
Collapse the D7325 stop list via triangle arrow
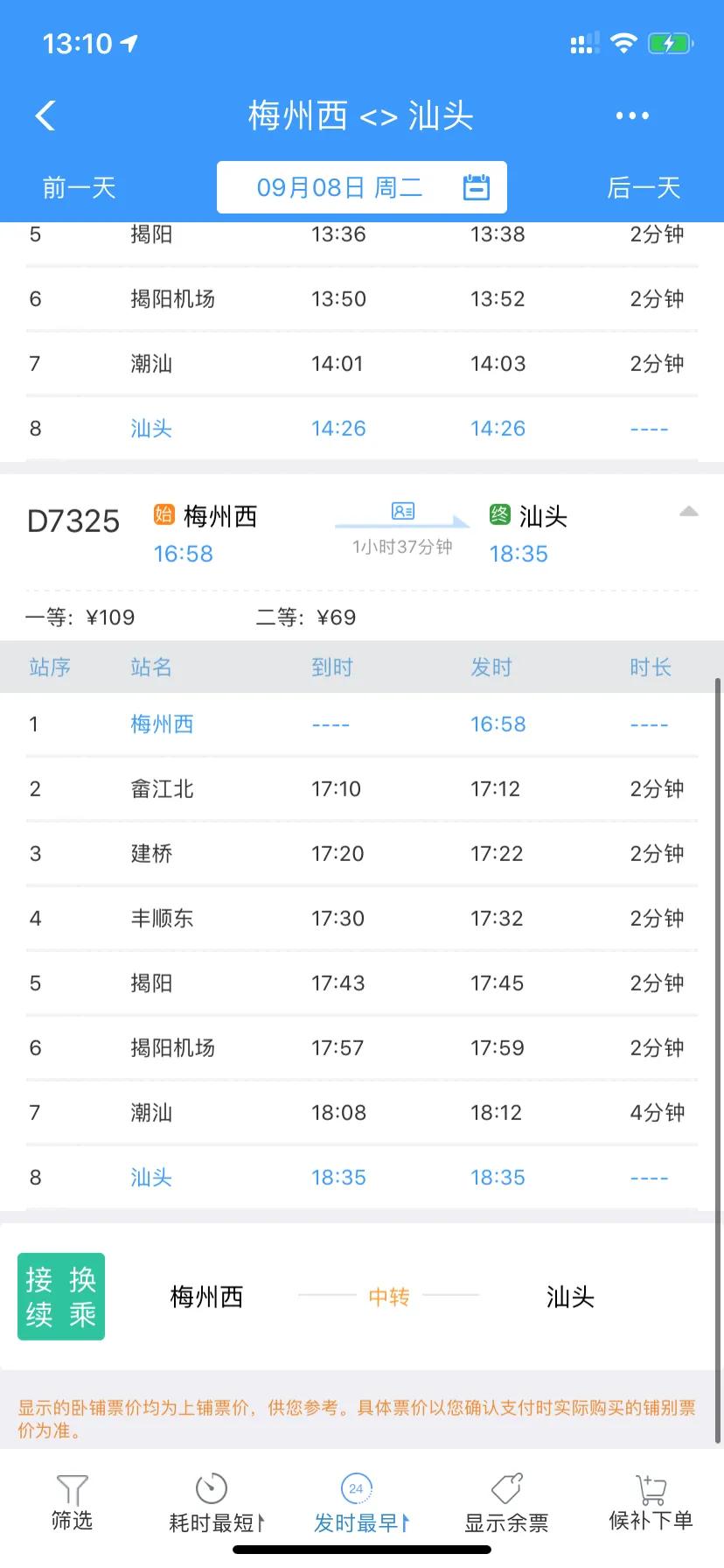click(x=690, y=510)
